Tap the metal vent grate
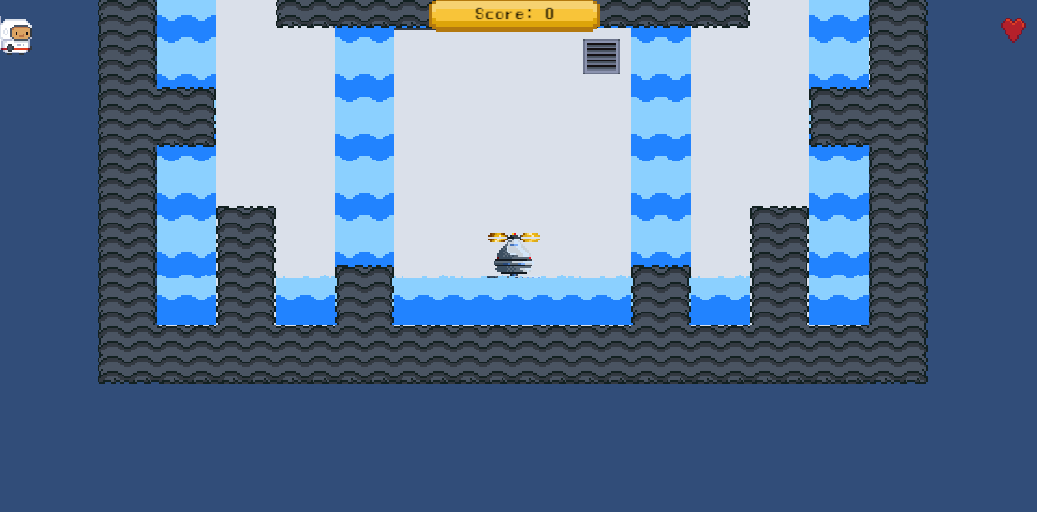1037x512 pixels. click(x=601, y=56)
